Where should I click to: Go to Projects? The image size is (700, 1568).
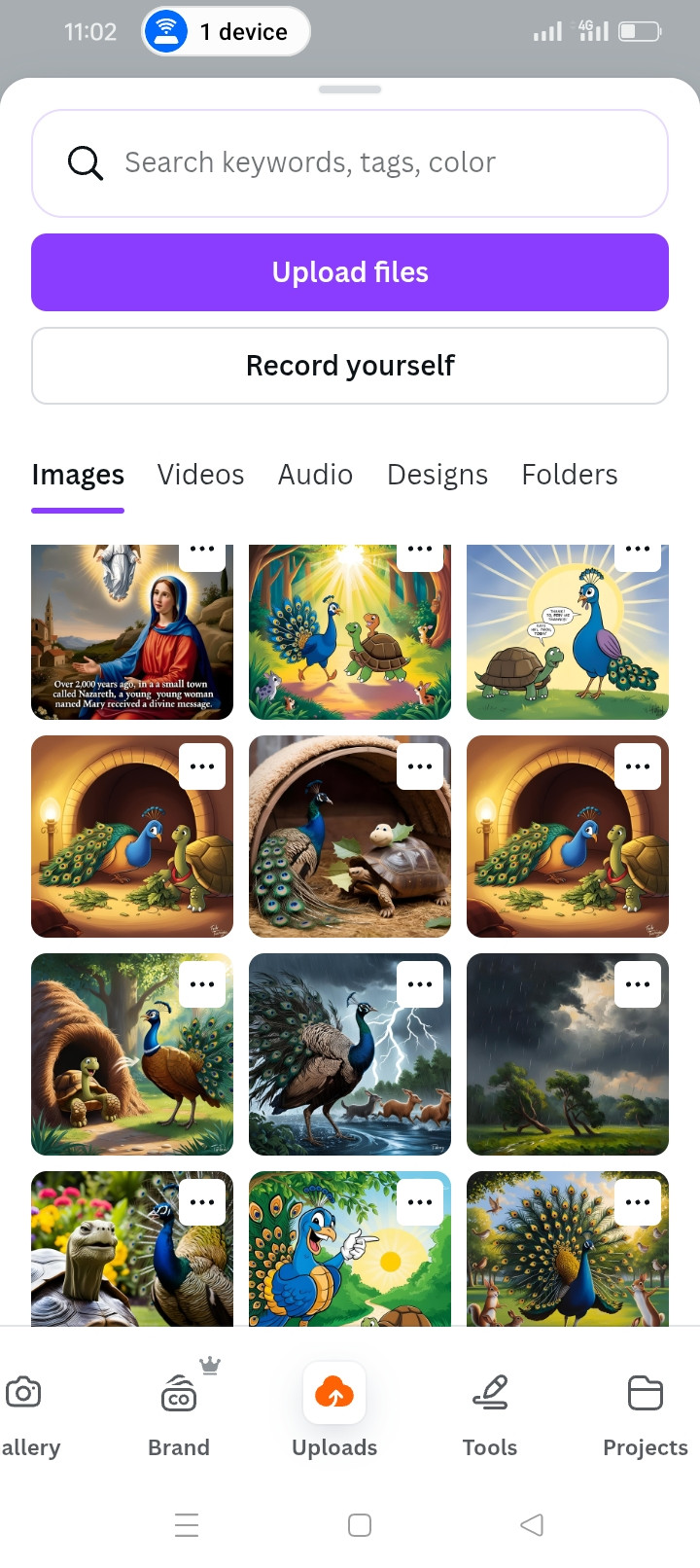click(646, 1410)
